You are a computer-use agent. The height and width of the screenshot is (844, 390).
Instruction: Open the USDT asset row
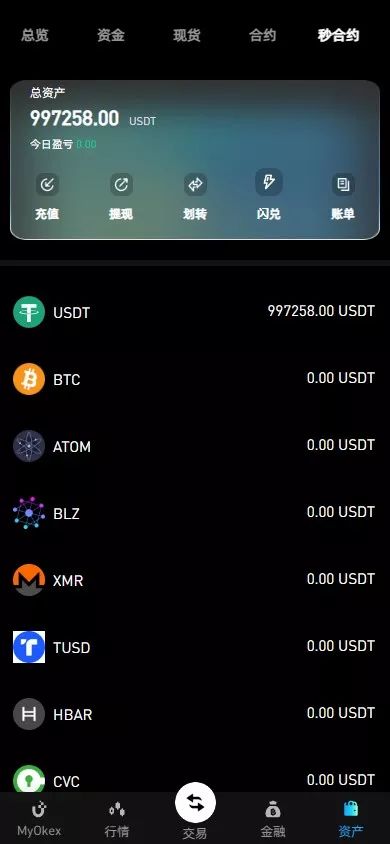coord(195,312)
